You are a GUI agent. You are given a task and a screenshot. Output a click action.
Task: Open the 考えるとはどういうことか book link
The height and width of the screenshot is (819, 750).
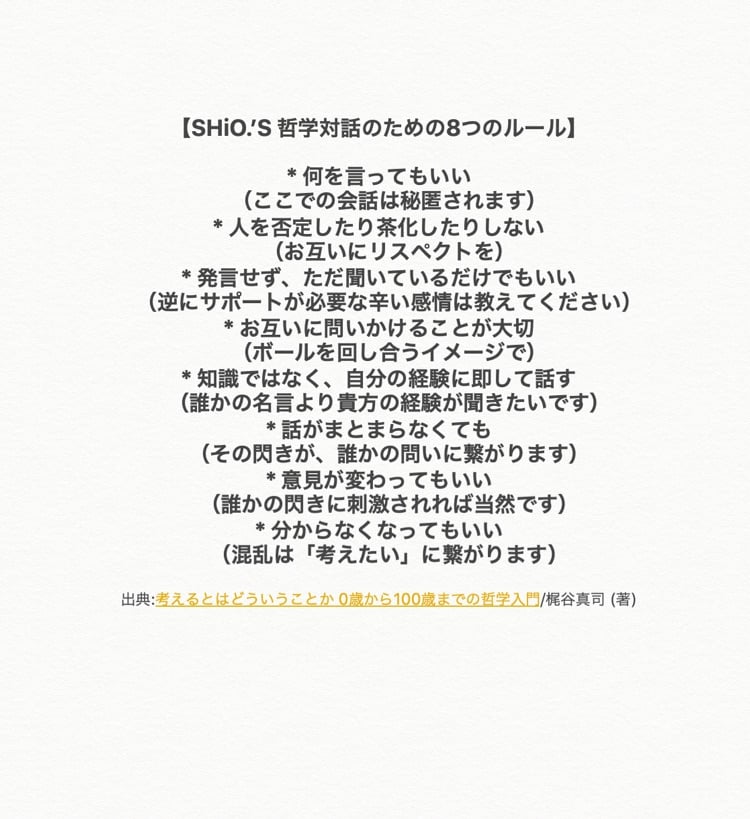click(x=347, y=600)
